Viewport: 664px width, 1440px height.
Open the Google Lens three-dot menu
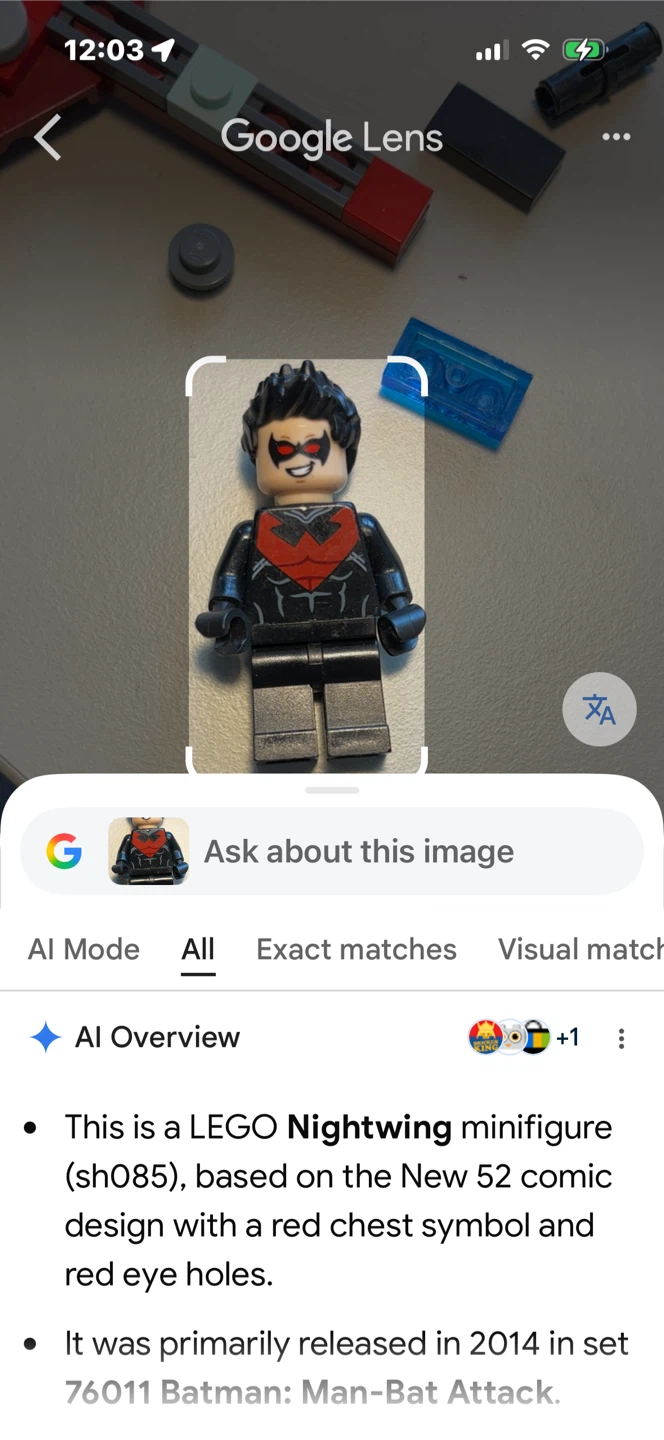click(x=616, y=137)
